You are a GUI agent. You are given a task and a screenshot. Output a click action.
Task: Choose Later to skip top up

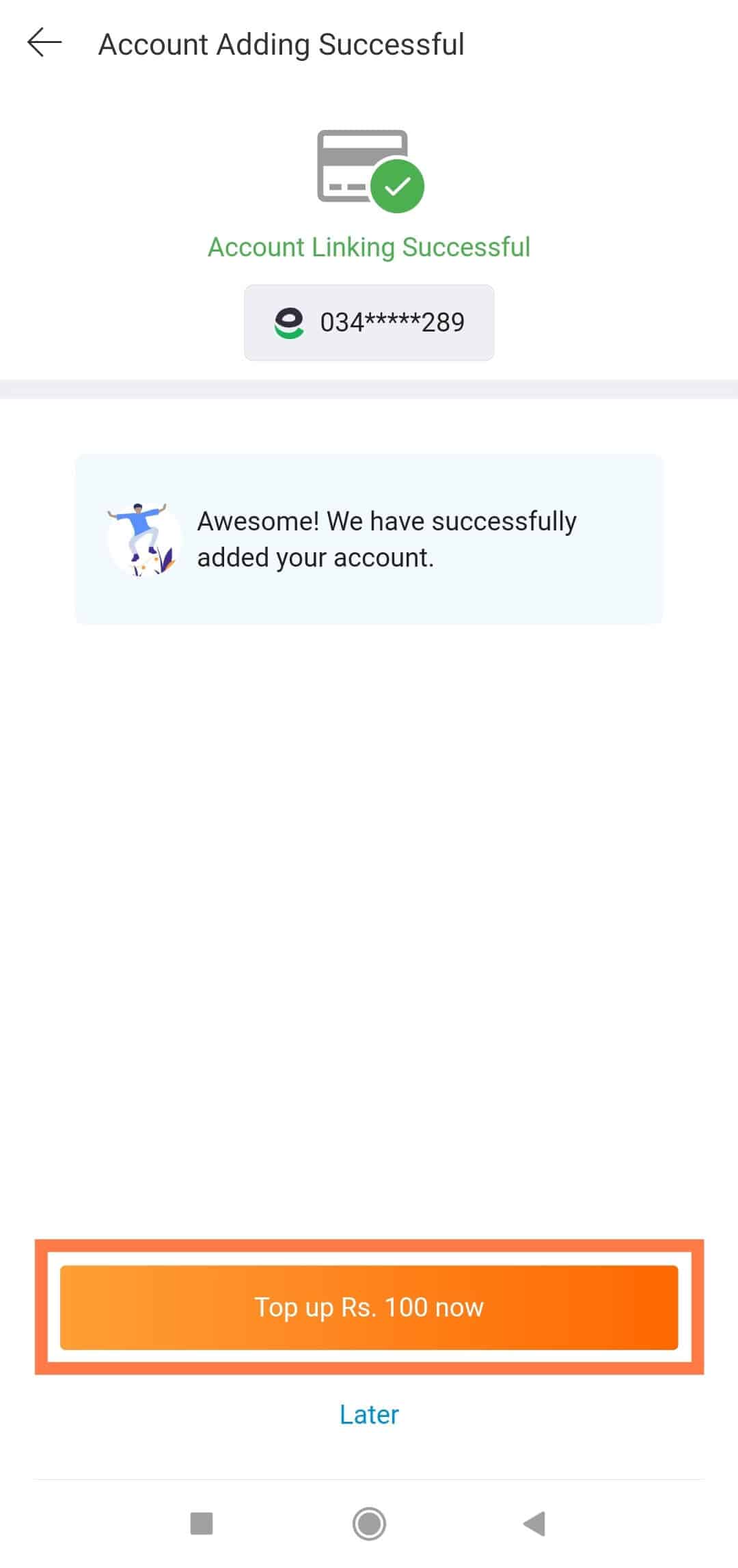pyautogui.click(x=369, y=1414)
